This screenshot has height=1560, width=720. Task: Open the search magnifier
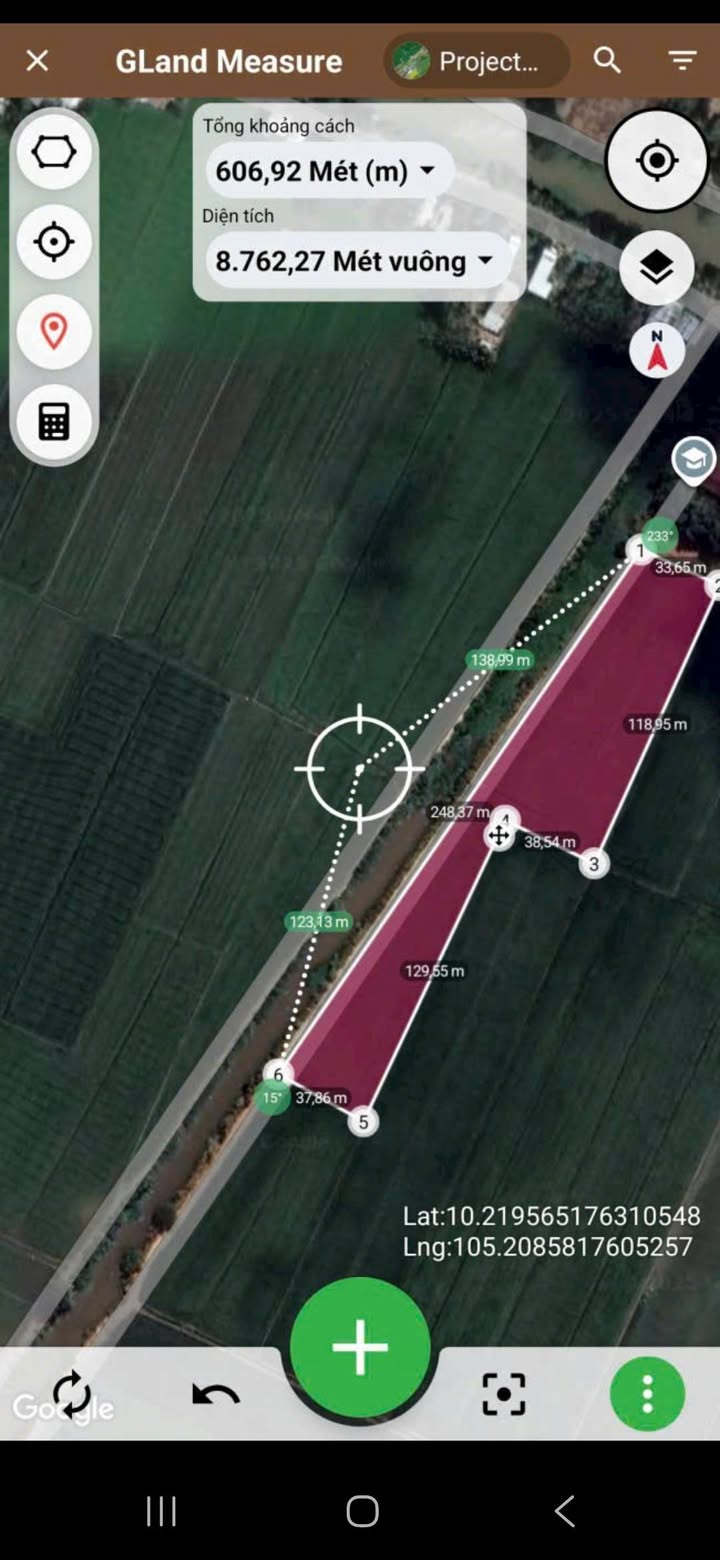tap(607, 61)
